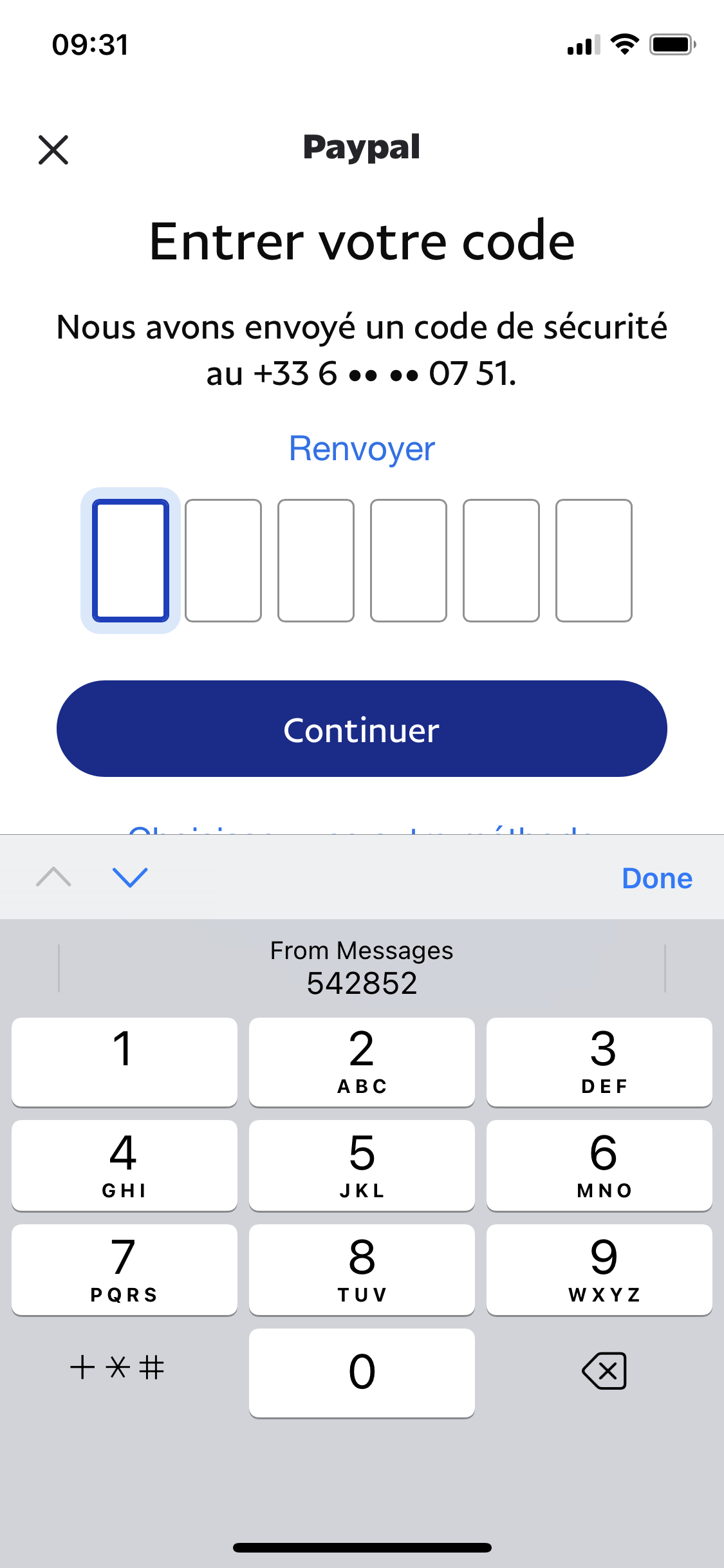Enter digit 5 on the keypad
This screenshot has width=724, height=1568.
[x=362, y=1165]
